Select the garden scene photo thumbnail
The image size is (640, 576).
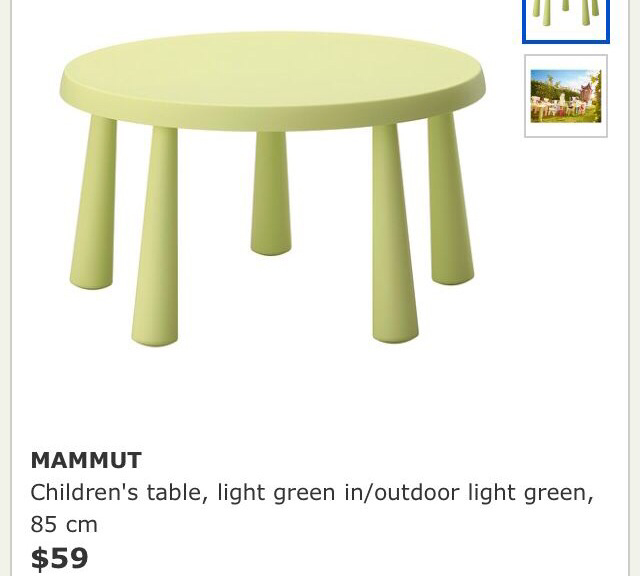[565, 96]
